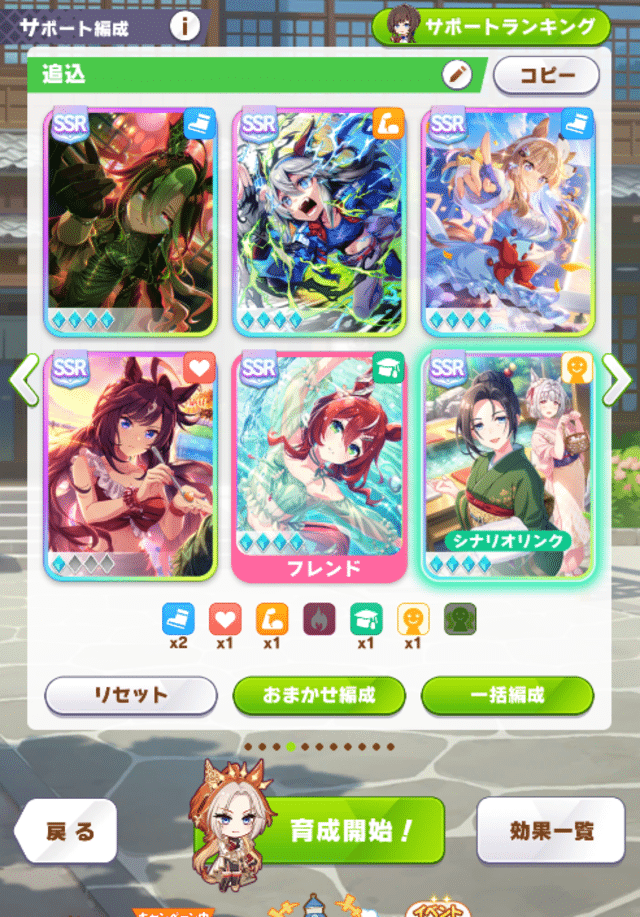The height and width of the screenshot is (917, 640).
Task: Open 一括編成 bulk formation
Action: tap(507, 695)
